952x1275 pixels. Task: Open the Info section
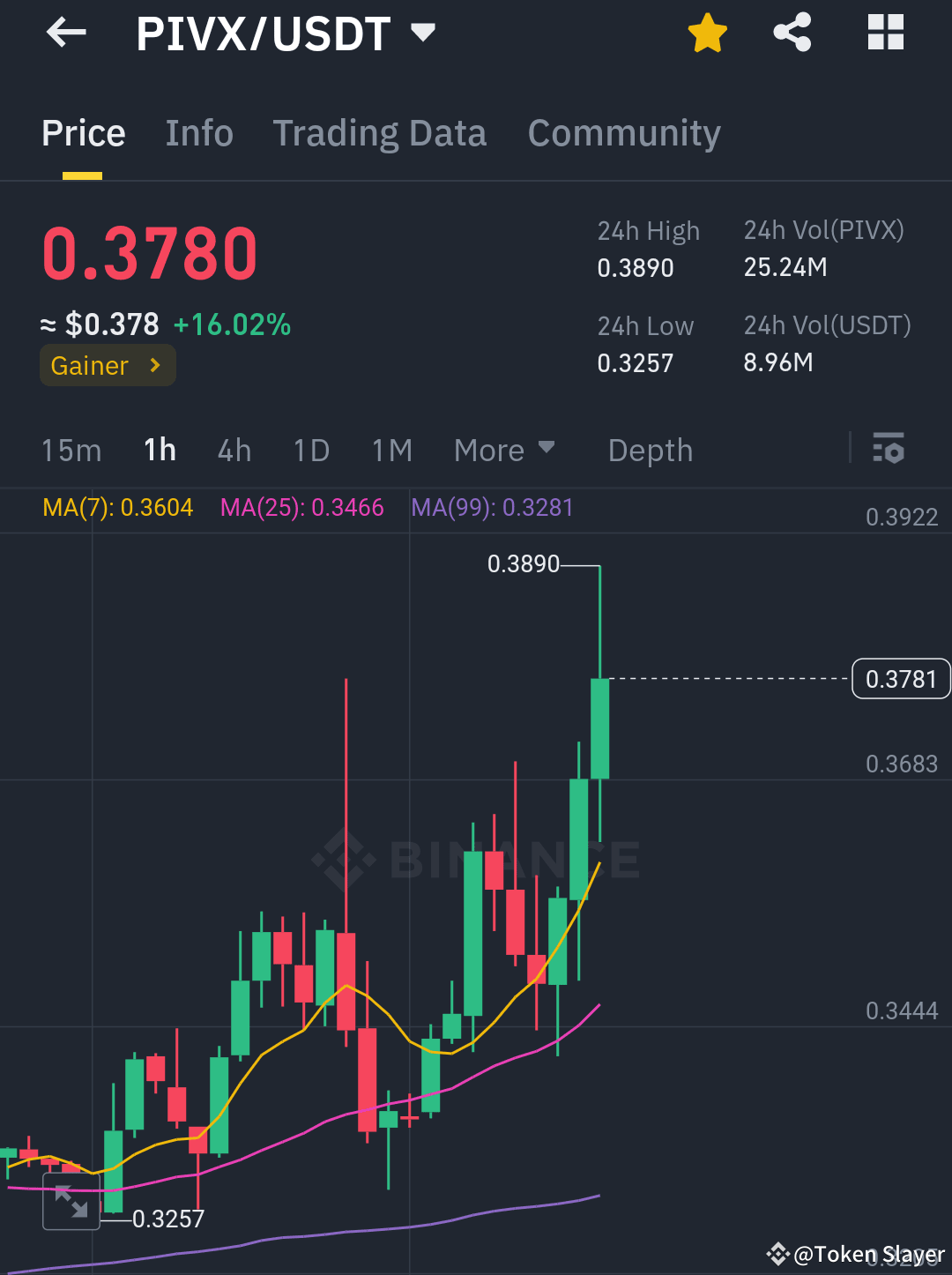coord(198,132)
